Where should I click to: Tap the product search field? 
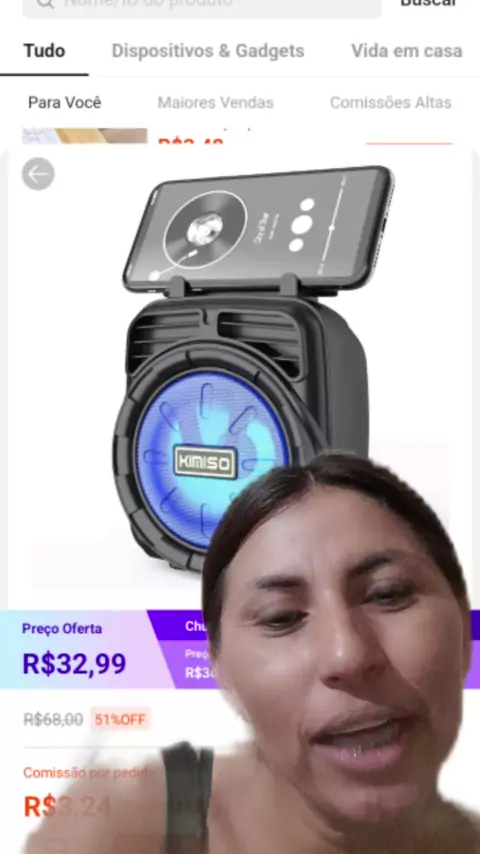point(202,5)
